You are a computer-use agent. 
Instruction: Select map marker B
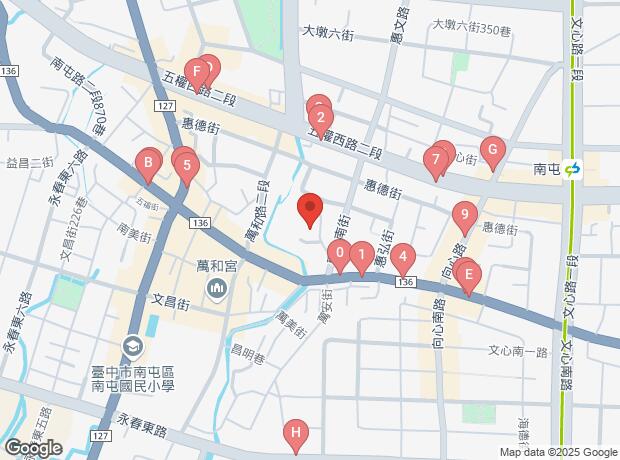[148, 163]
